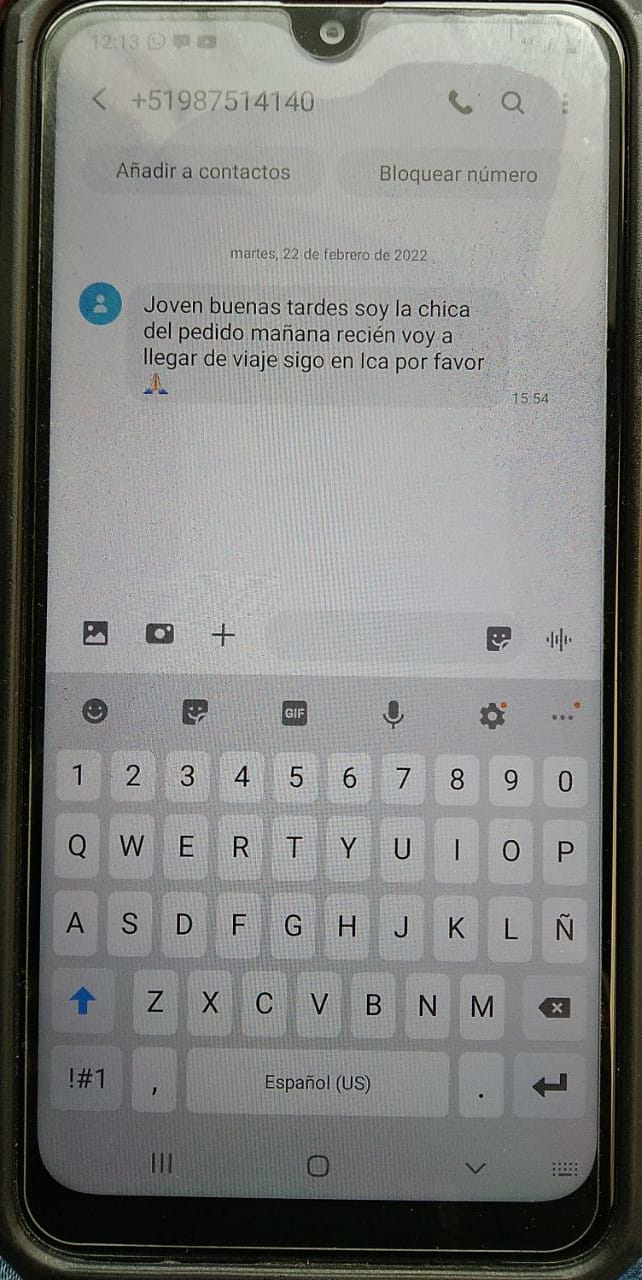The height and width of the screenshot is (1280, 642).
Task: Open more attachment options with the plus icon
Action: coord(224,634)
